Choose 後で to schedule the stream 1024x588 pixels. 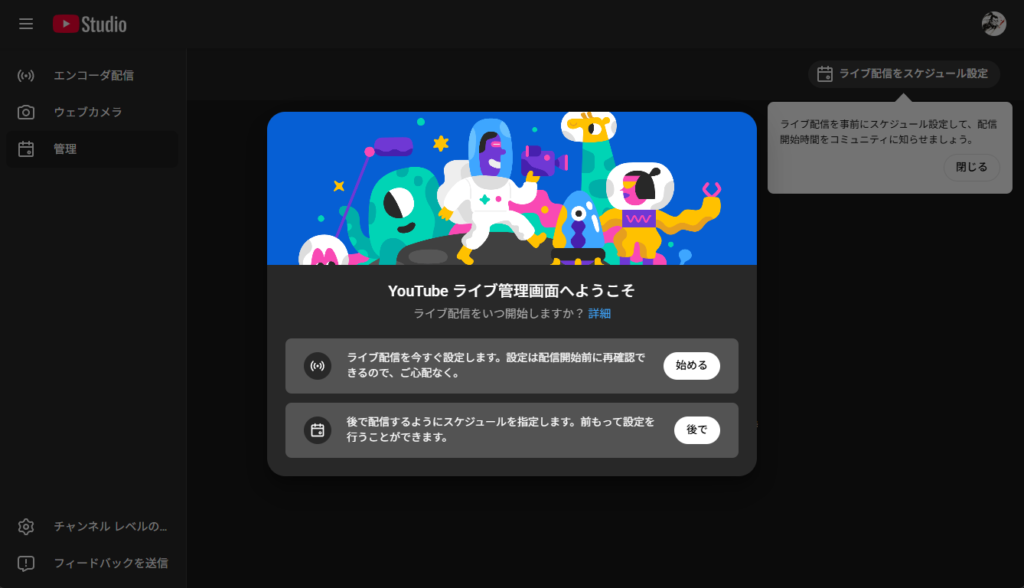pos(696,430)
